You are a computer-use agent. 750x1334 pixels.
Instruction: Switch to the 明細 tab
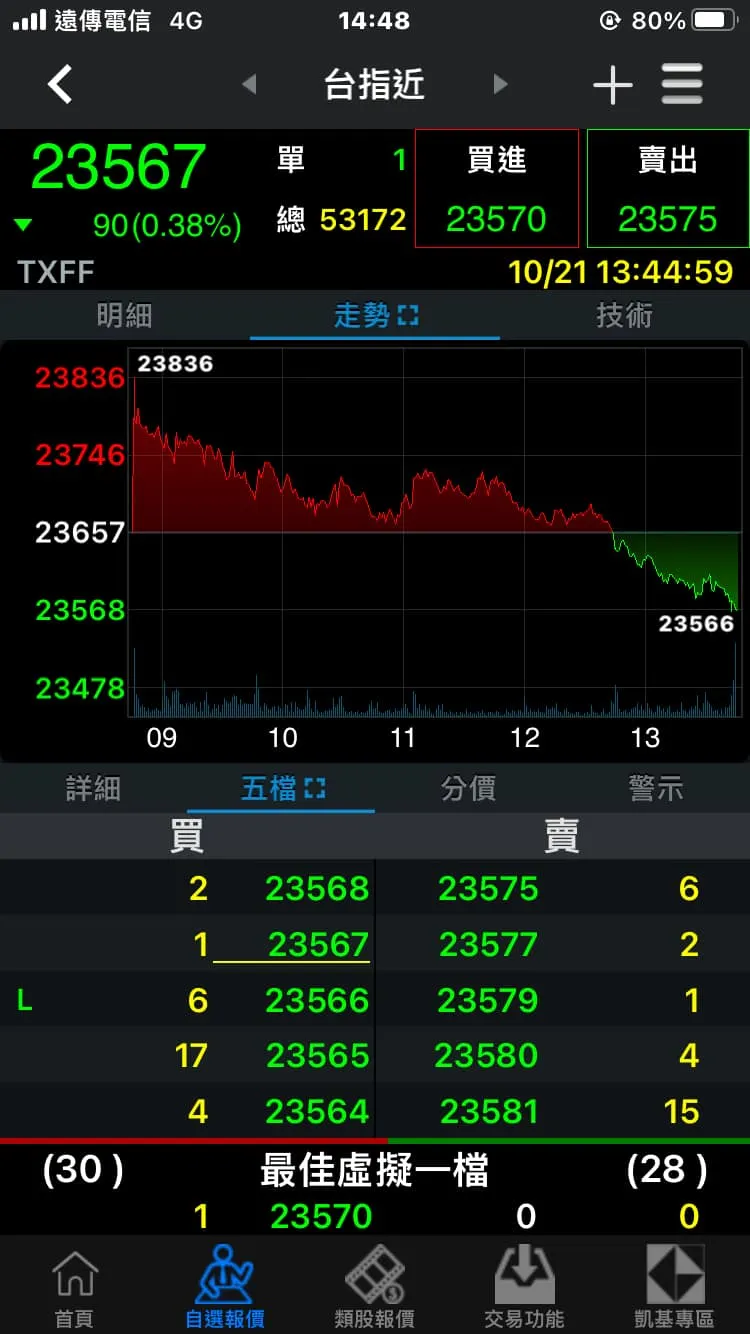pos(125,316)
